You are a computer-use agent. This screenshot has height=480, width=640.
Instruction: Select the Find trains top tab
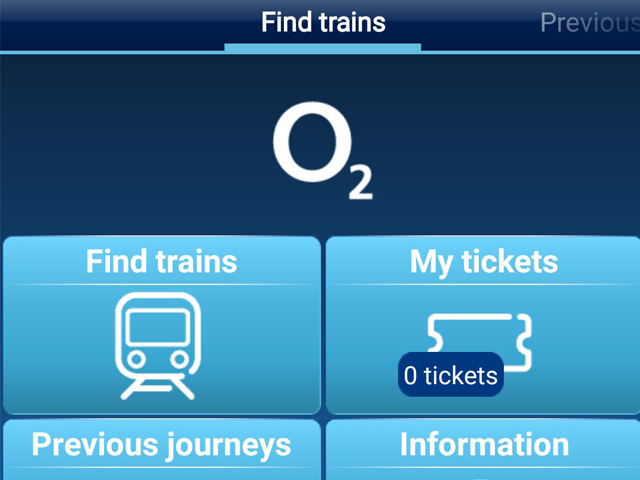322,23
